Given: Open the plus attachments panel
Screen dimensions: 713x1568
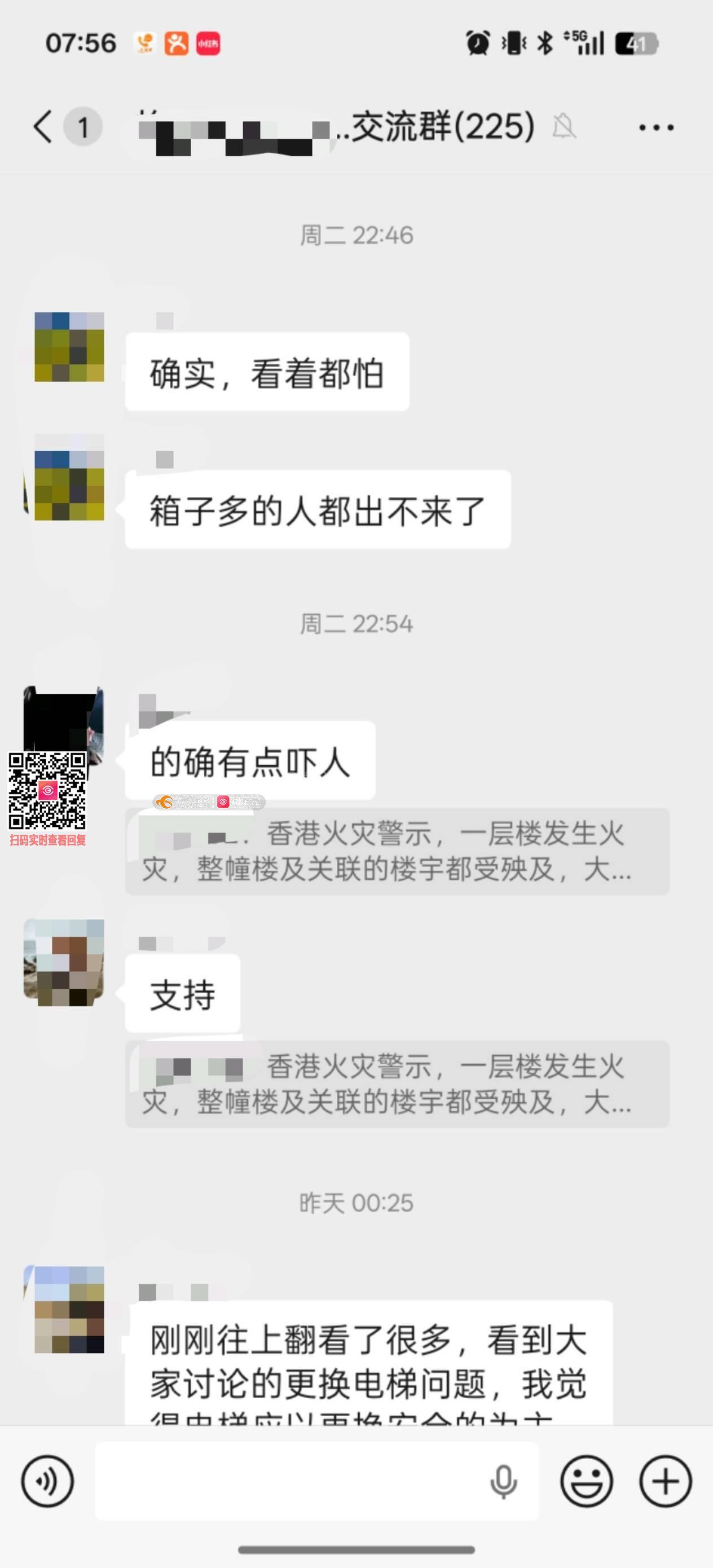Looking at the screenshot, I should 665,1481.
